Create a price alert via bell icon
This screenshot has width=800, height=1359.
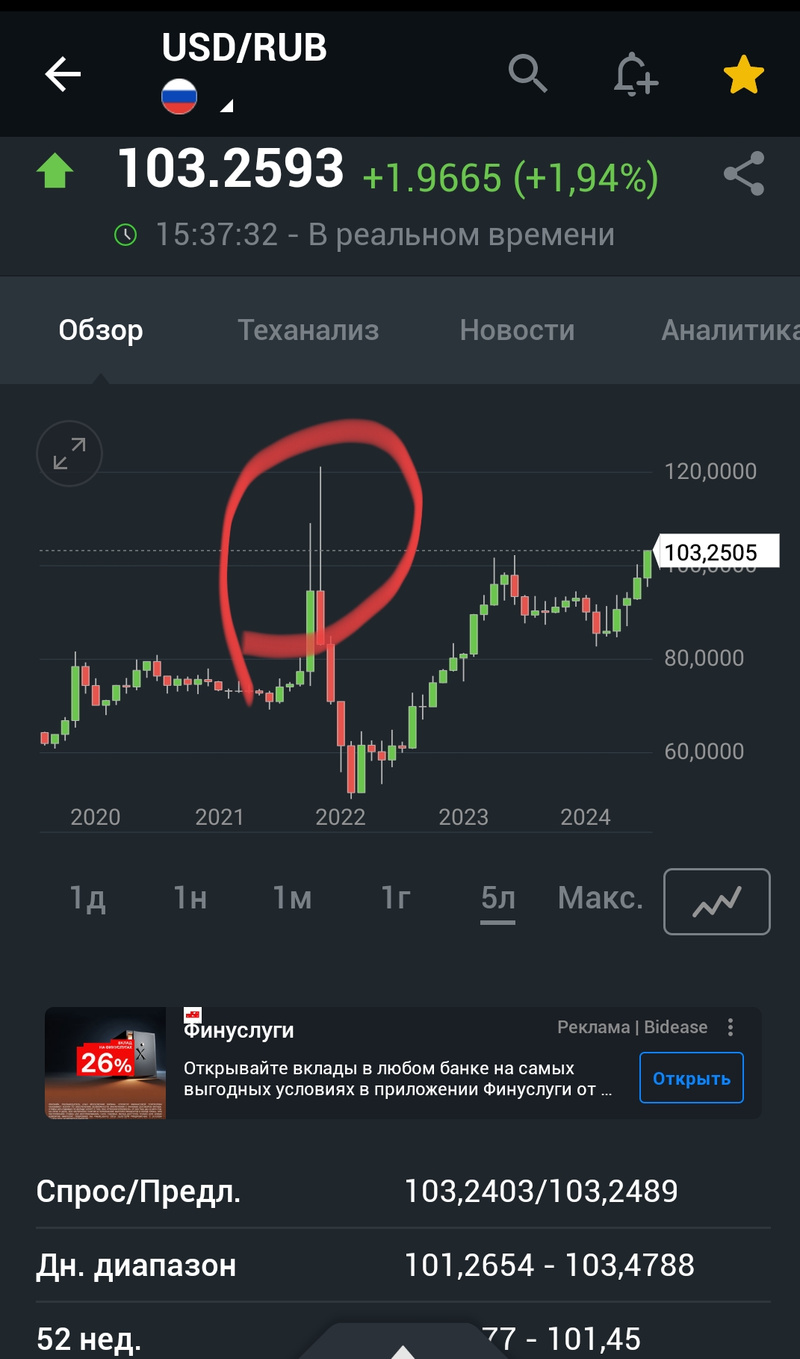point(635,75)
